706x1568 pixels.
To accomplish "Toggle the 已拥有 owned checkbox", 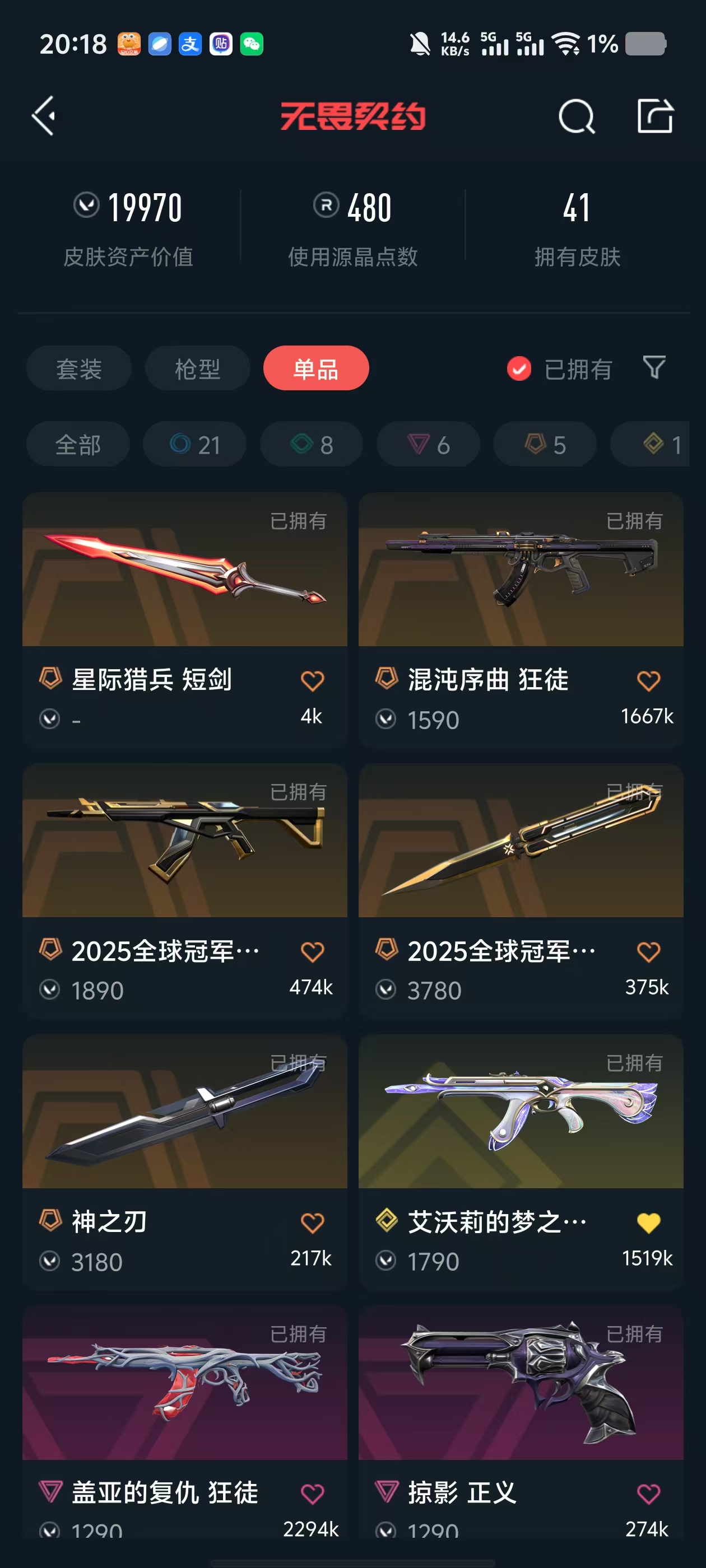I will [x=519, y=368].
